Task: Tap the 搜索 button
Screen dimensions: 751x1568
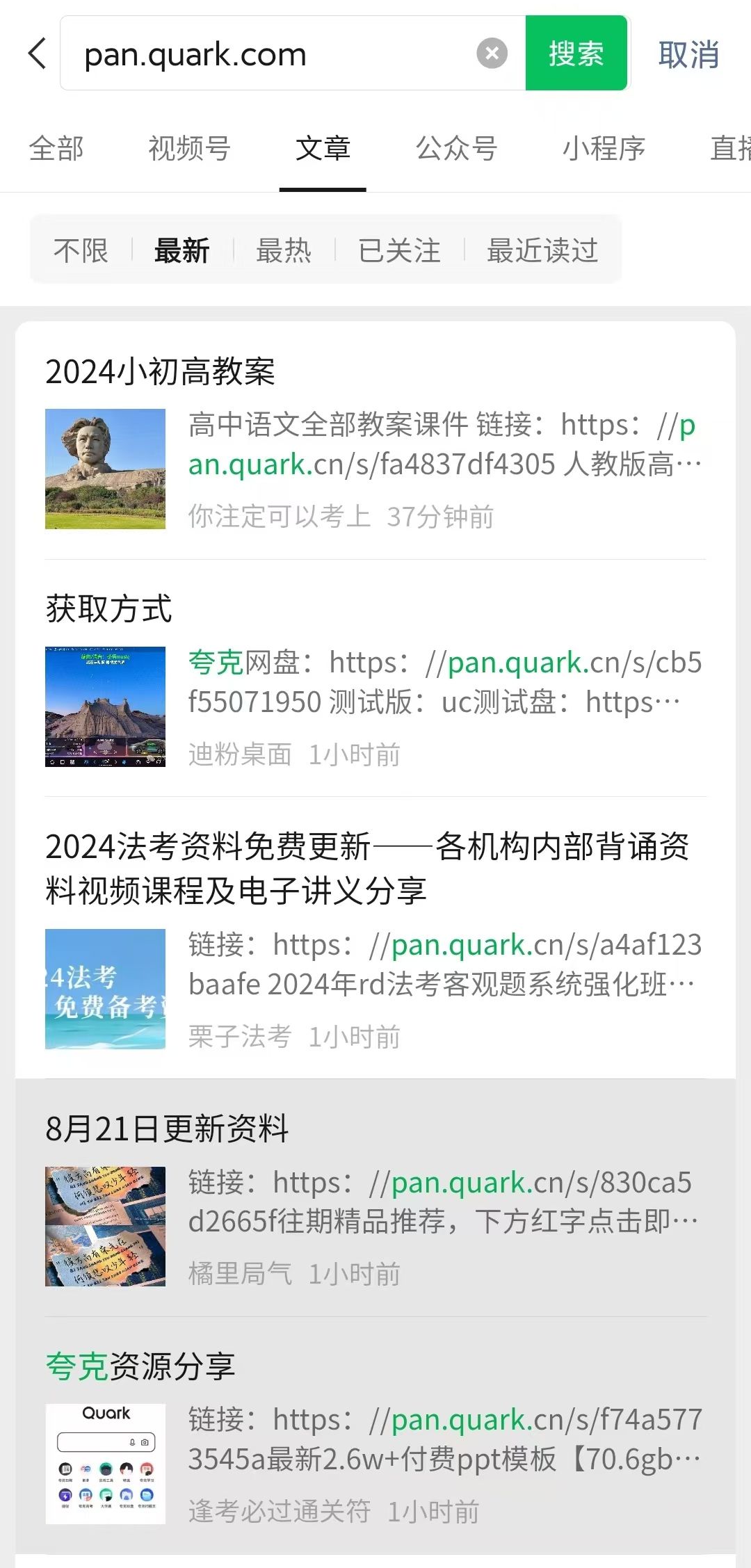Action: tap(576, 54)
